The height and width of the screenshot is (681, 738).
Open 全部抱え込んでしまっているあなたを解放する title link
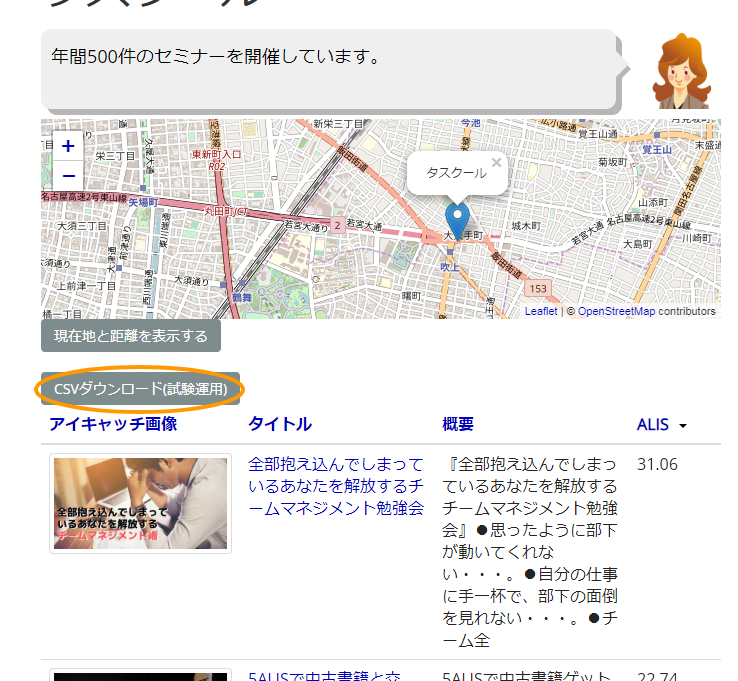tap(335, 486)
